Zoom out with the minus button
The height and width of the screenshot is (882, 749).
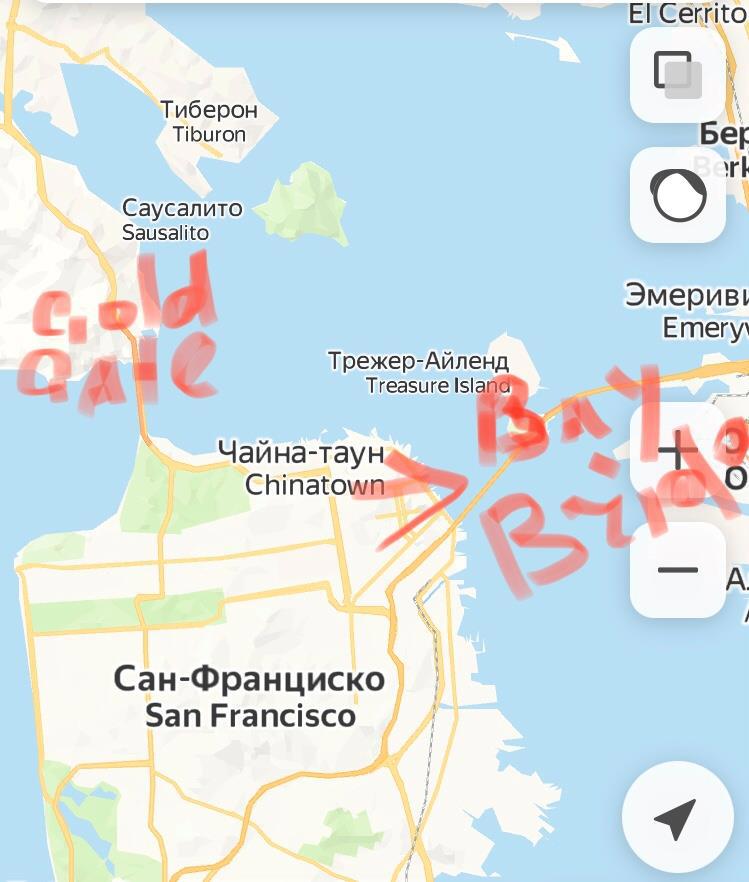point(678,570)
